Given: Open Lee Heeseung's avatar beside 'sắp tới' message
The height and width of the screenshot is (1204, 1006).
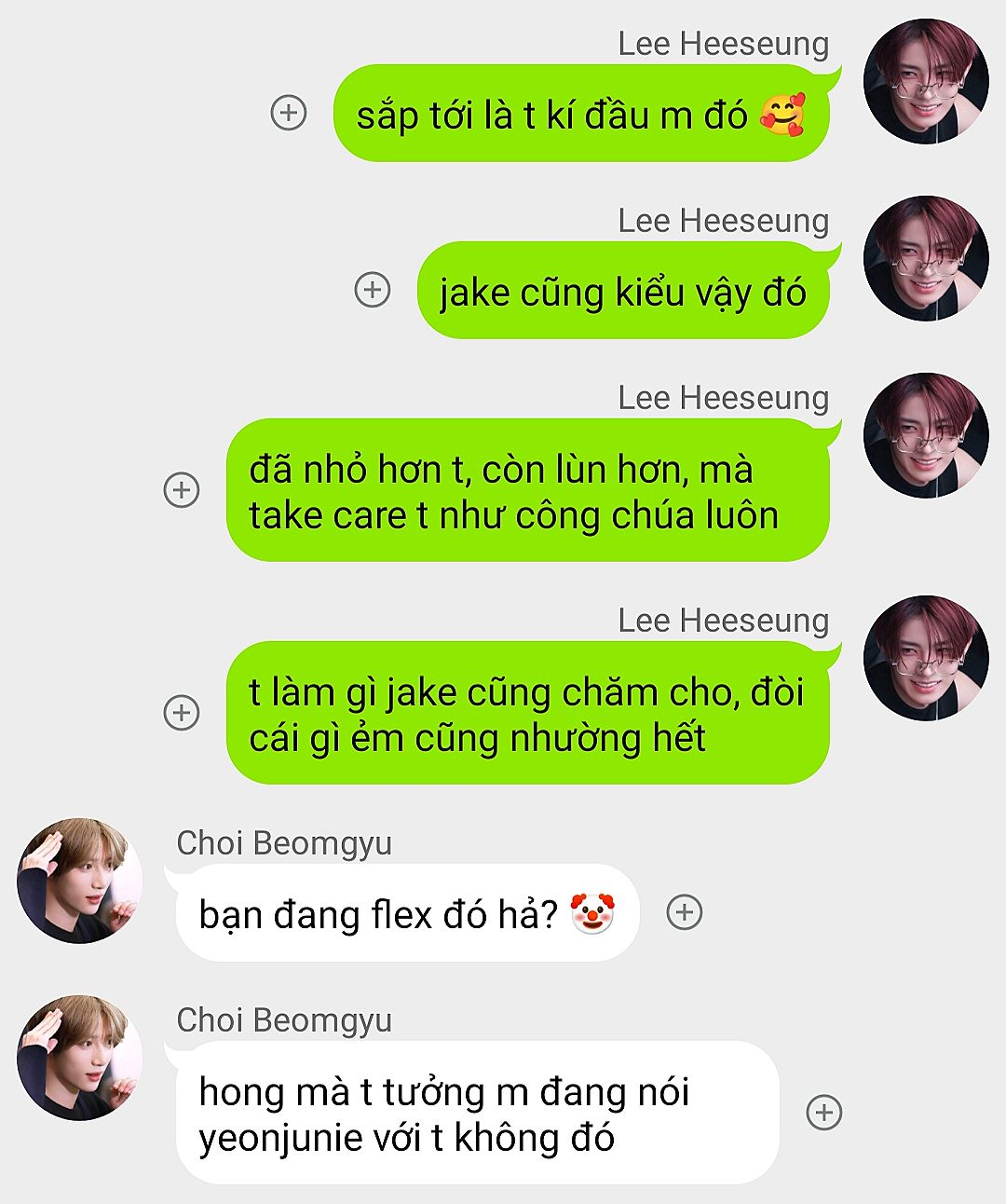Looking at the screenshot, I should coord(926,82).
